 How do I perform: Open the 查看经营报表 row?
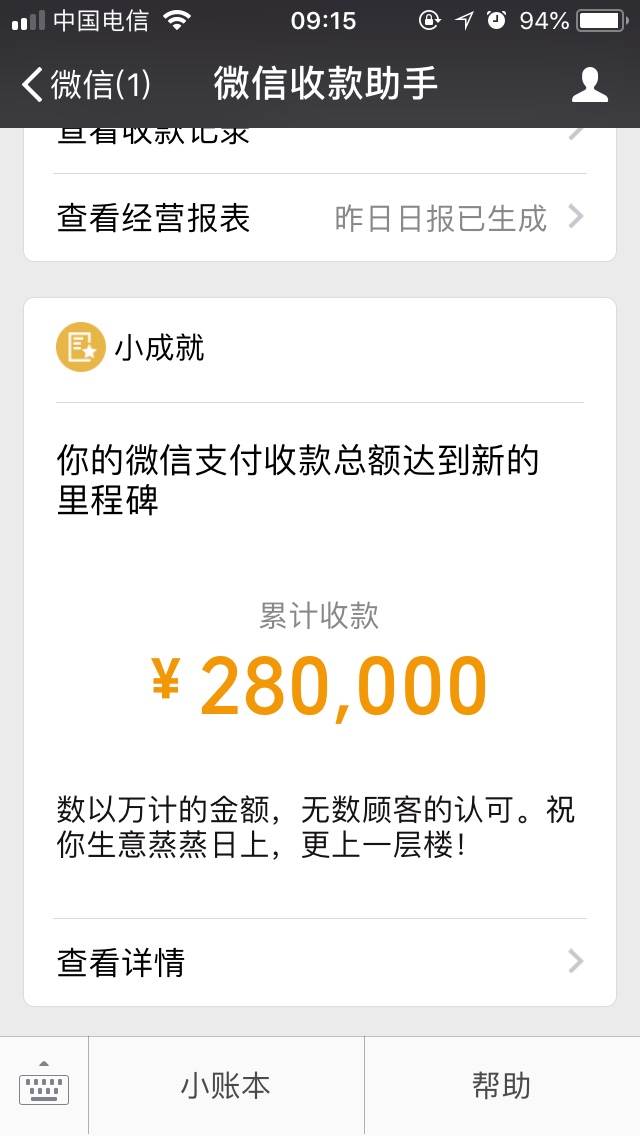pos(320,218)
